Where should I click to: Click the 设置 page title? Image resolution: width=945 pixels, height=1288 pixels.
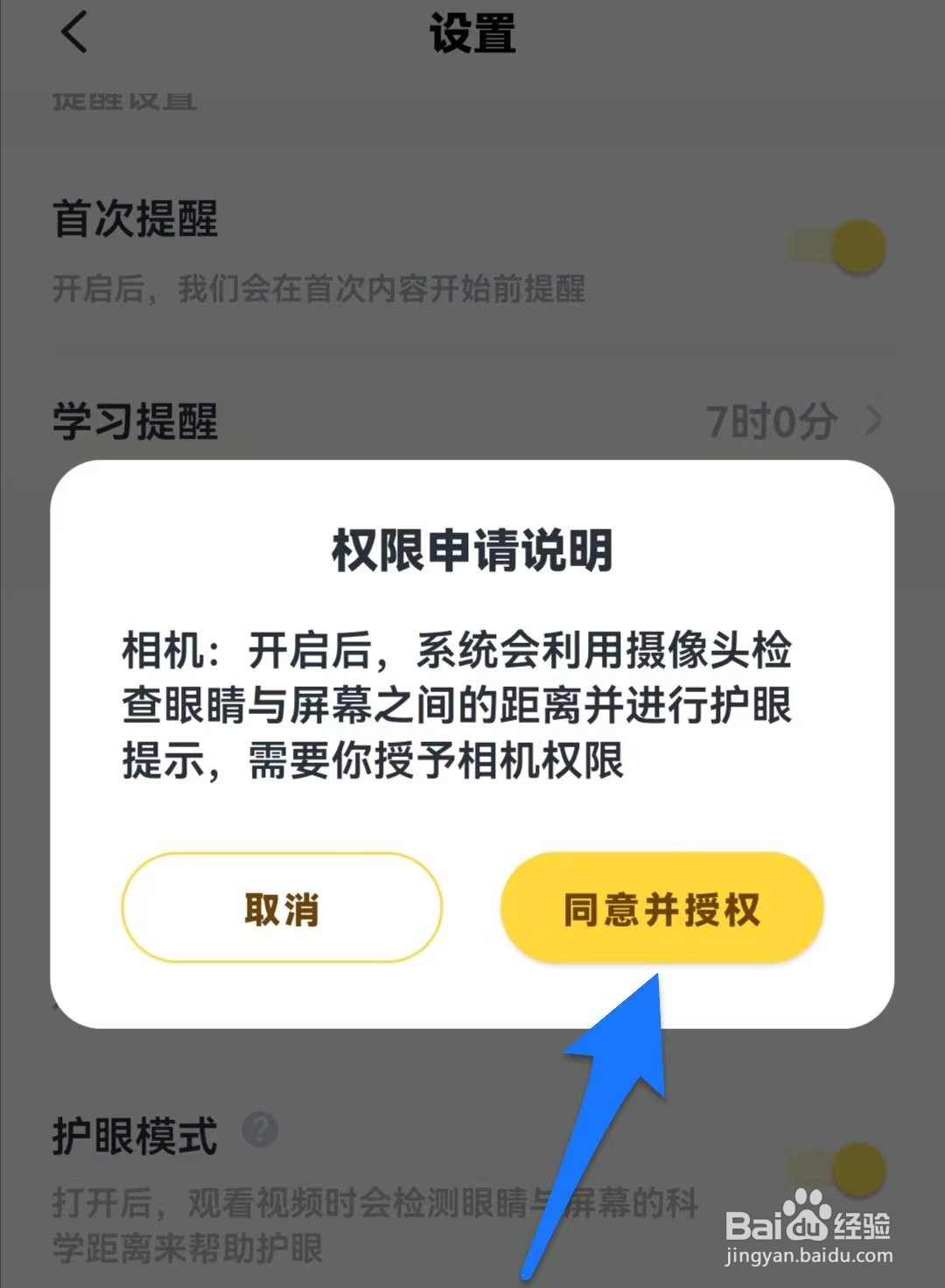click(472, 33)
